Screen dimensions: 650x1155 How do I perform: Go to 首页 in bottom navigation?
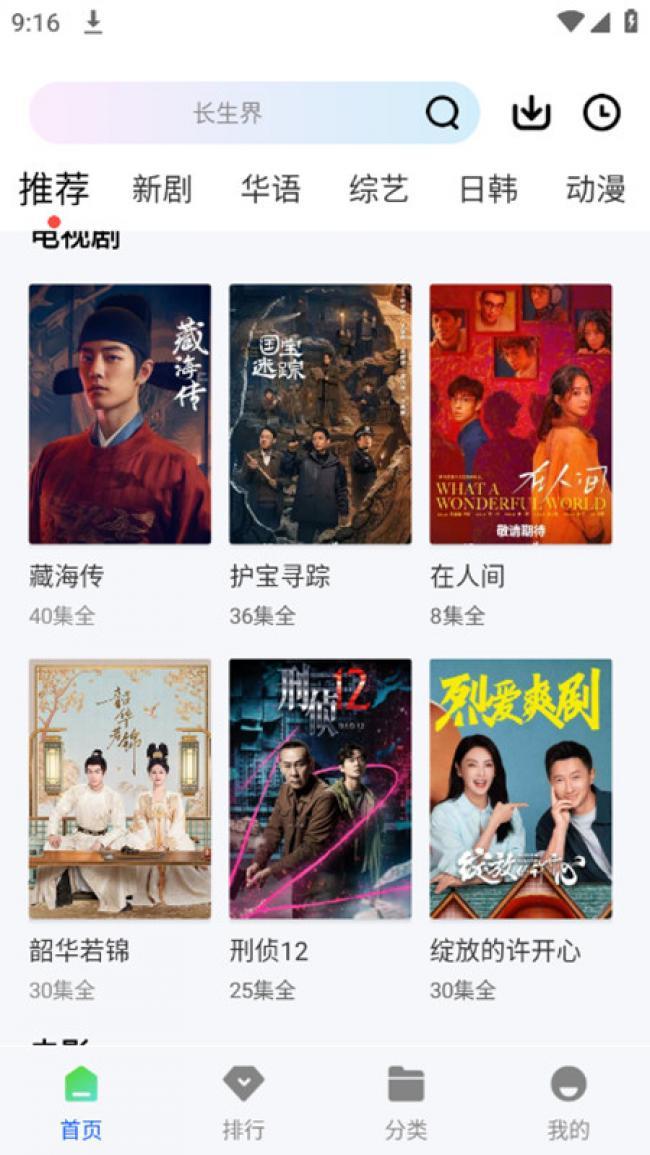(81, 1103)
